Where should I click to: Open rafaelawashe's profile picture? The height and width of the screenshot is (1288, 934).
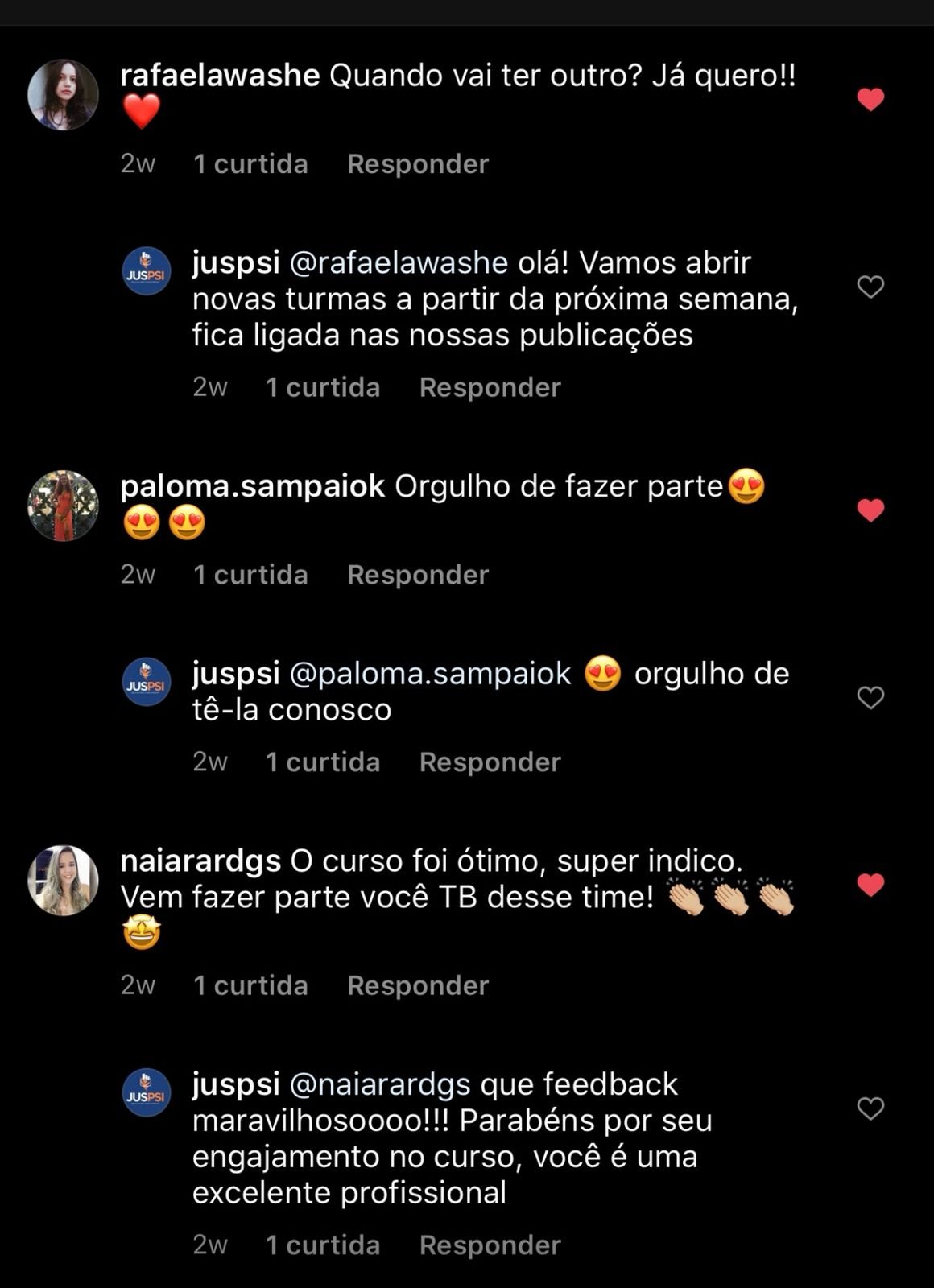63,95
